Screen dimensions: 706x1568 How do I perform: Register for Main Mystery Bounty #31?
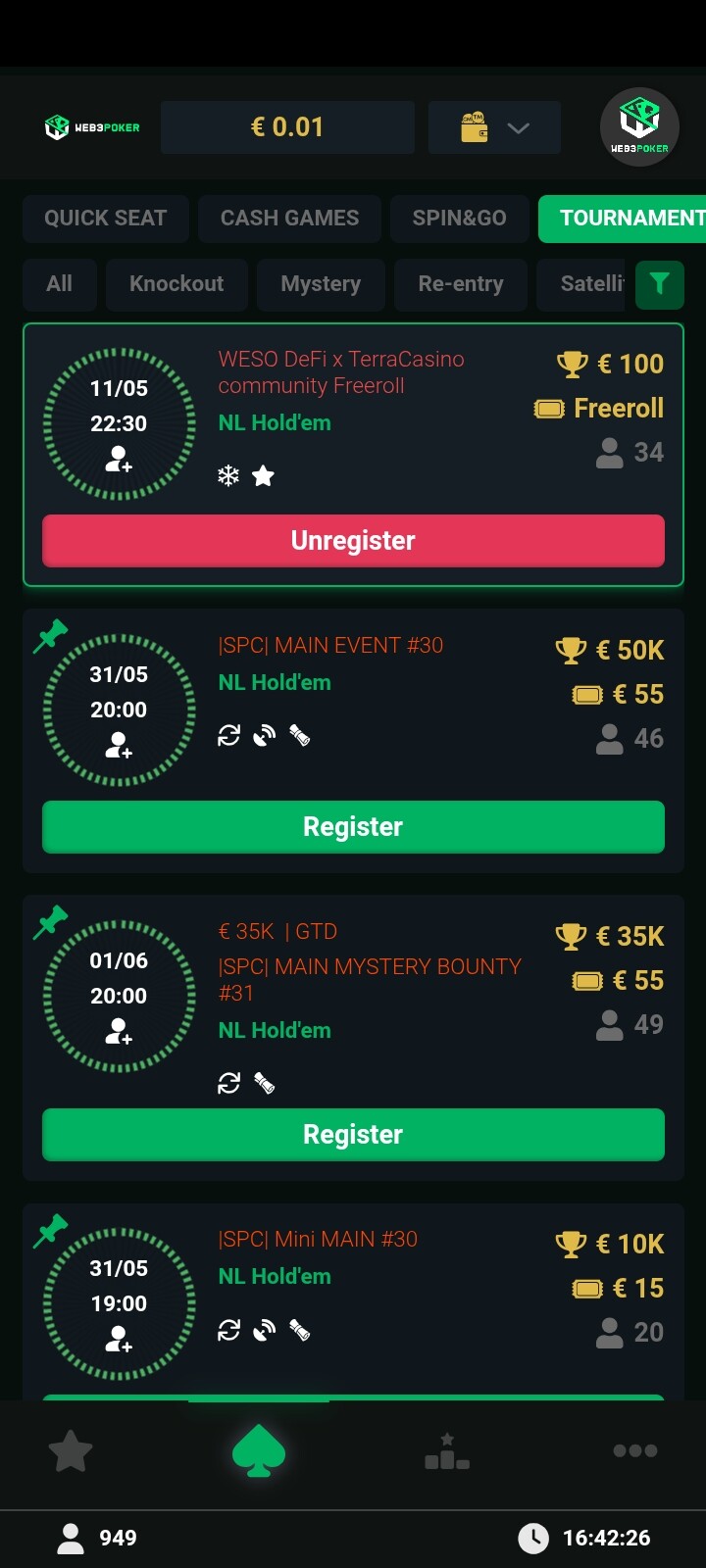pos(353,1135)
